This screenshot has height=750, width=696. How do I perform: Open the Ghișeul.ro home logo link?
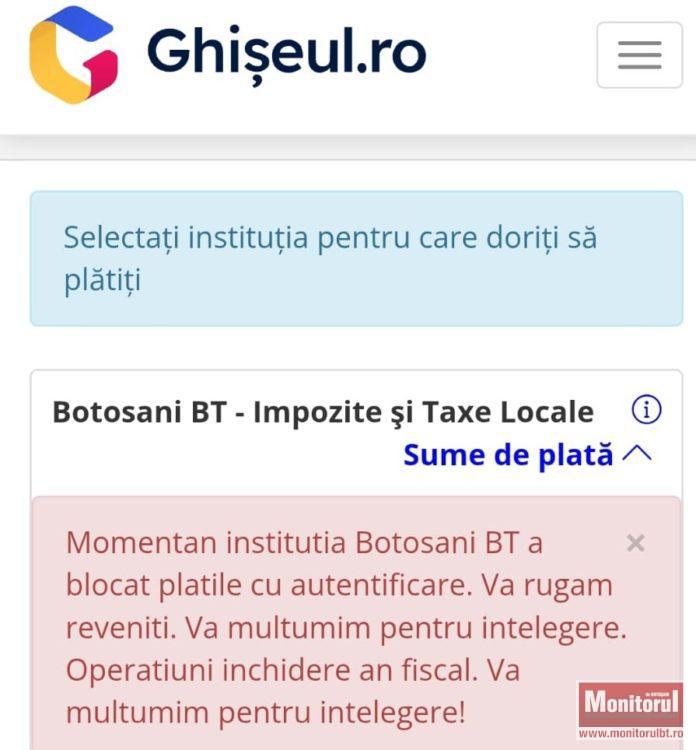click(228, 54)
